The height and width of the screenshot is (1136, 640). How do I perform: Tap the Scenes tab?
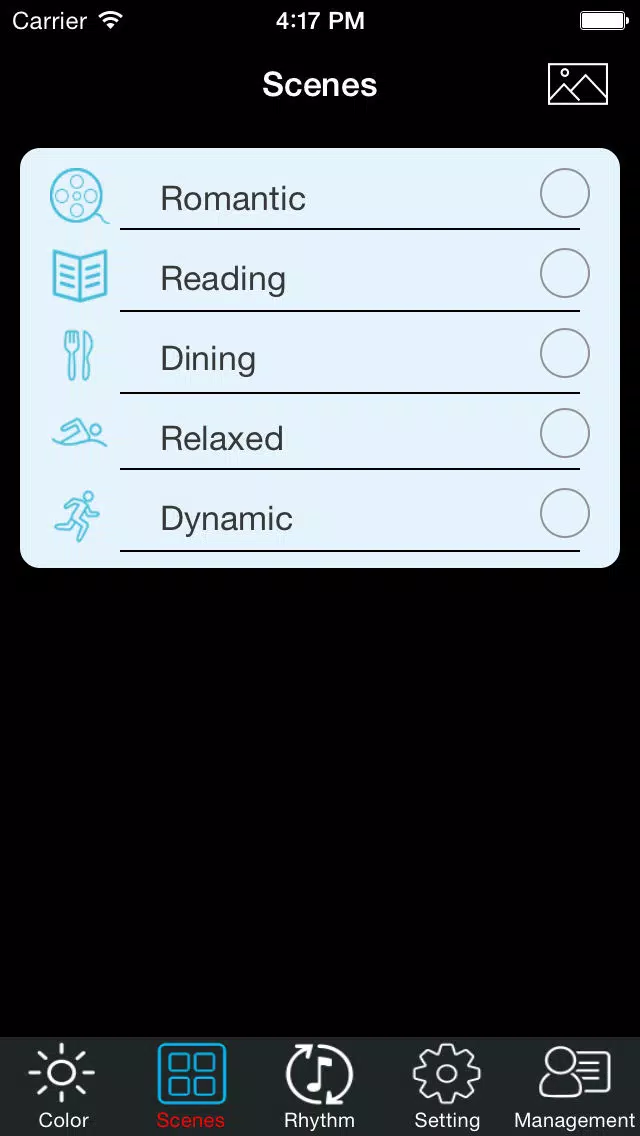(x=191, y=1086)
